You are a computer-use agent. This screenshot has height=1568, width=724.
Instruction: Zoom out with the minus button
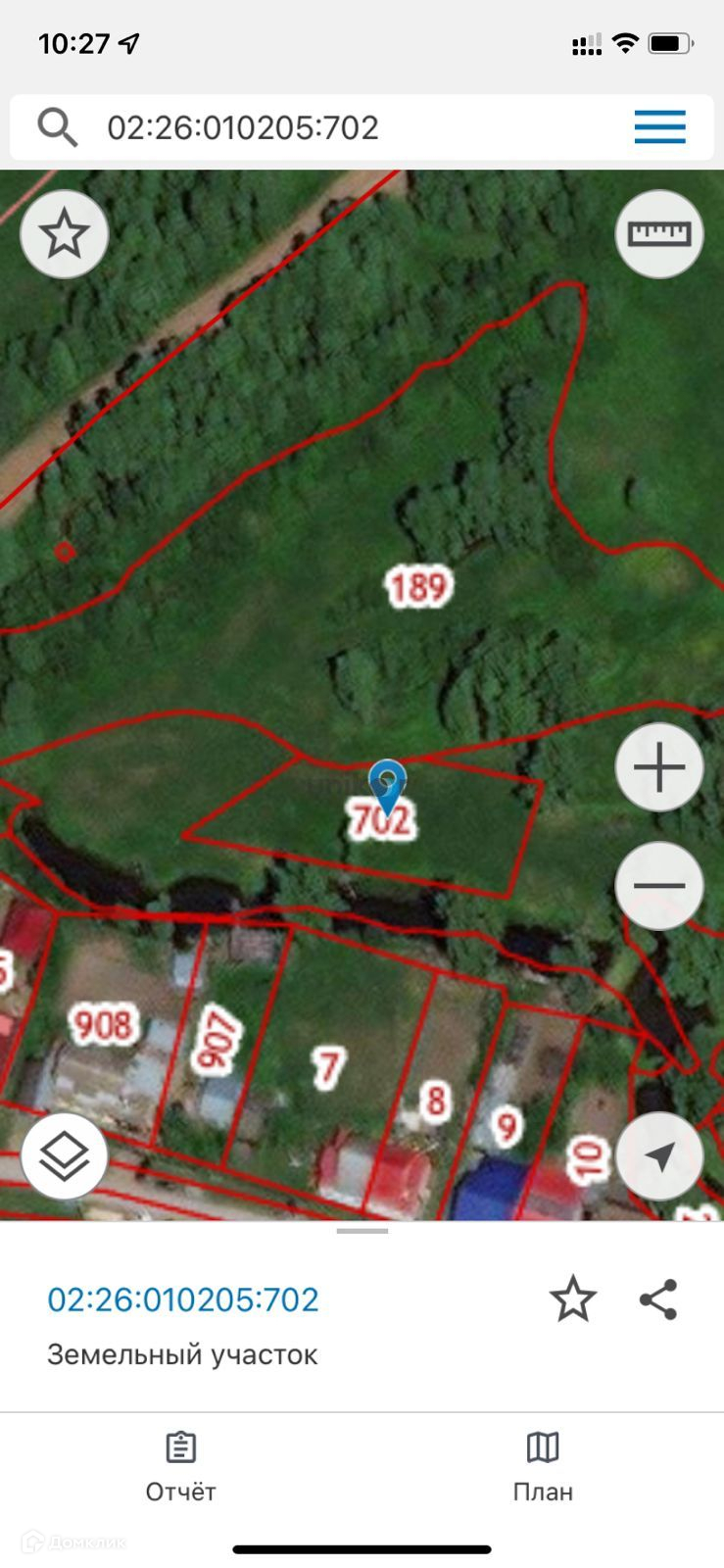coord(659,886)
